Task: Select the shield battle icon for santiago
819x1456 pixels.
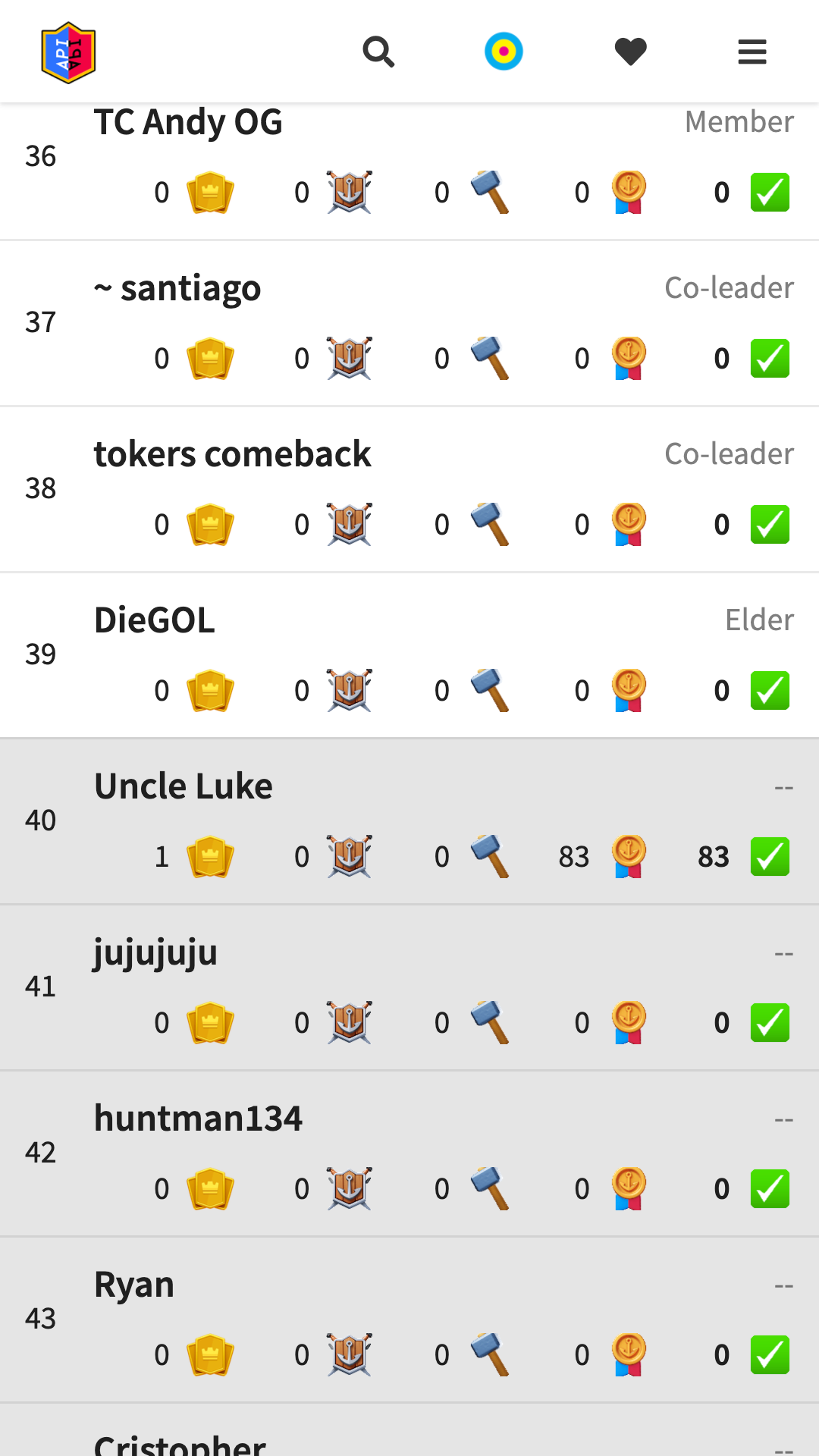Action: tap(347, 358)
